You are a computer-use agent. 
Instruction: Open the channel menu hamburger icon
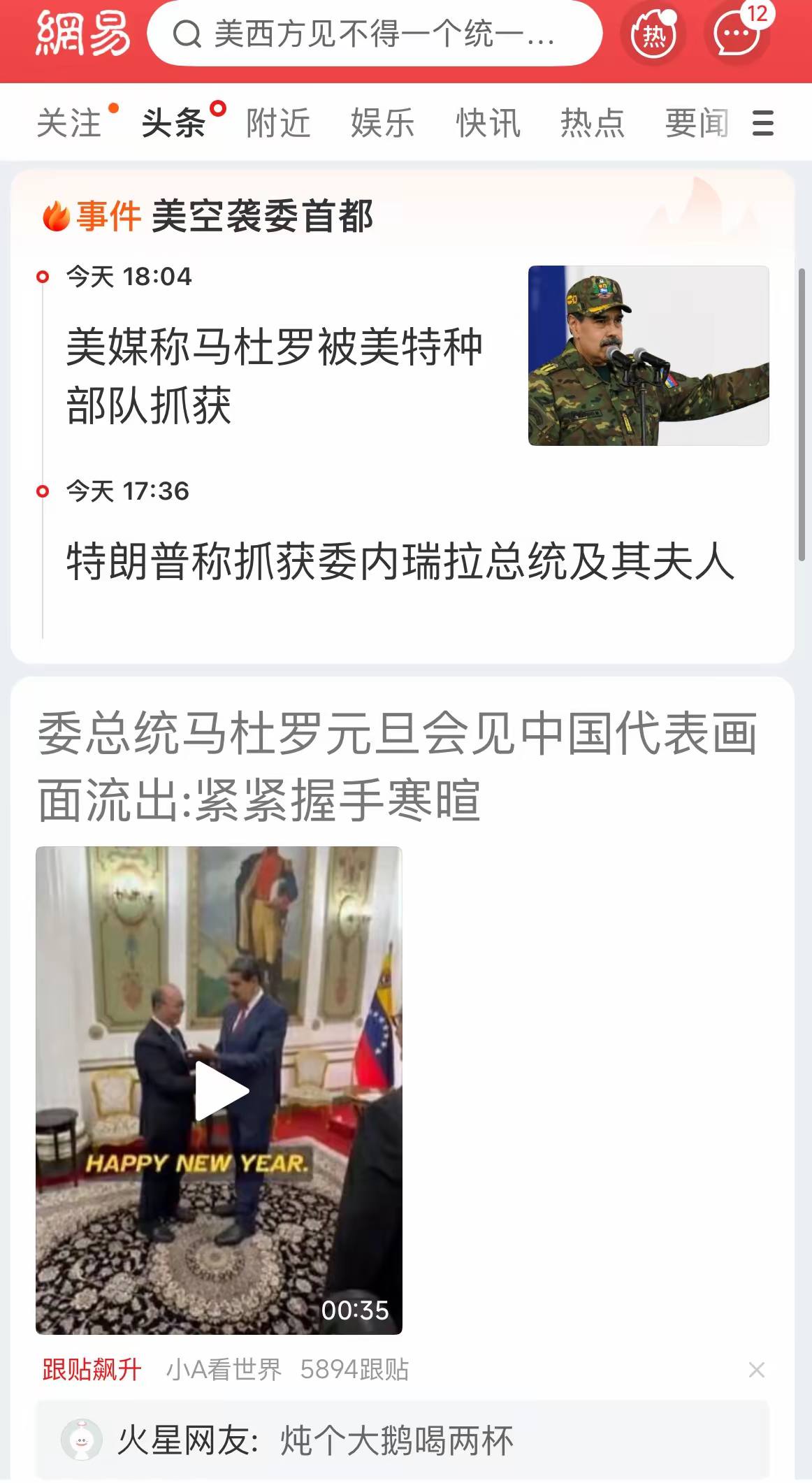[x=763, y=124]
